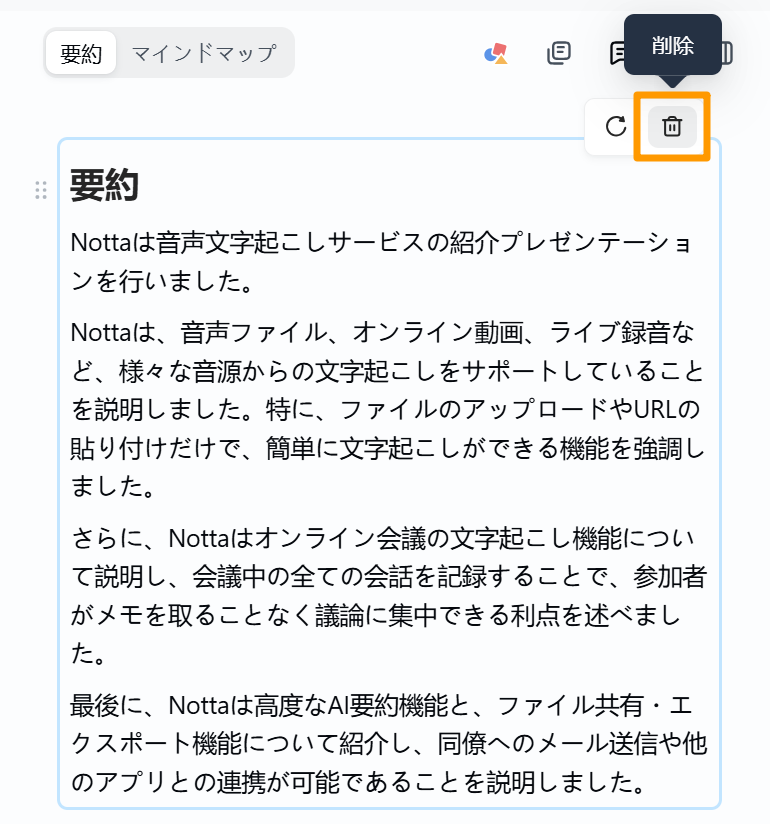Delete the summary with the trash icon
The width and height of the screenshot is (770, 824).
coord(672,127)
